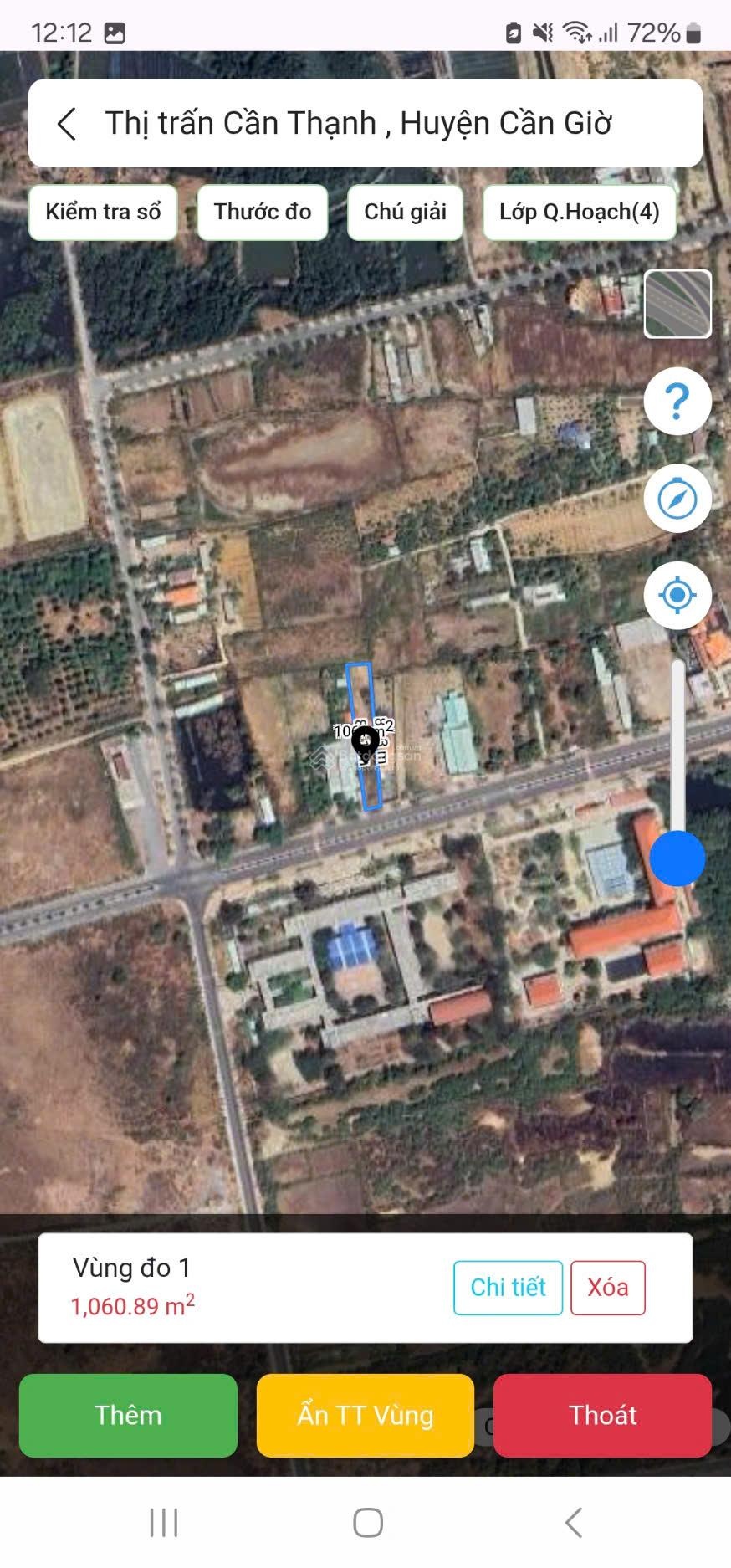Image resolution: width=731 pixels, height=1568 pixels.
Task: Delete Vùng đo 1 with Xóa
Action: (x=607, y=1287)
